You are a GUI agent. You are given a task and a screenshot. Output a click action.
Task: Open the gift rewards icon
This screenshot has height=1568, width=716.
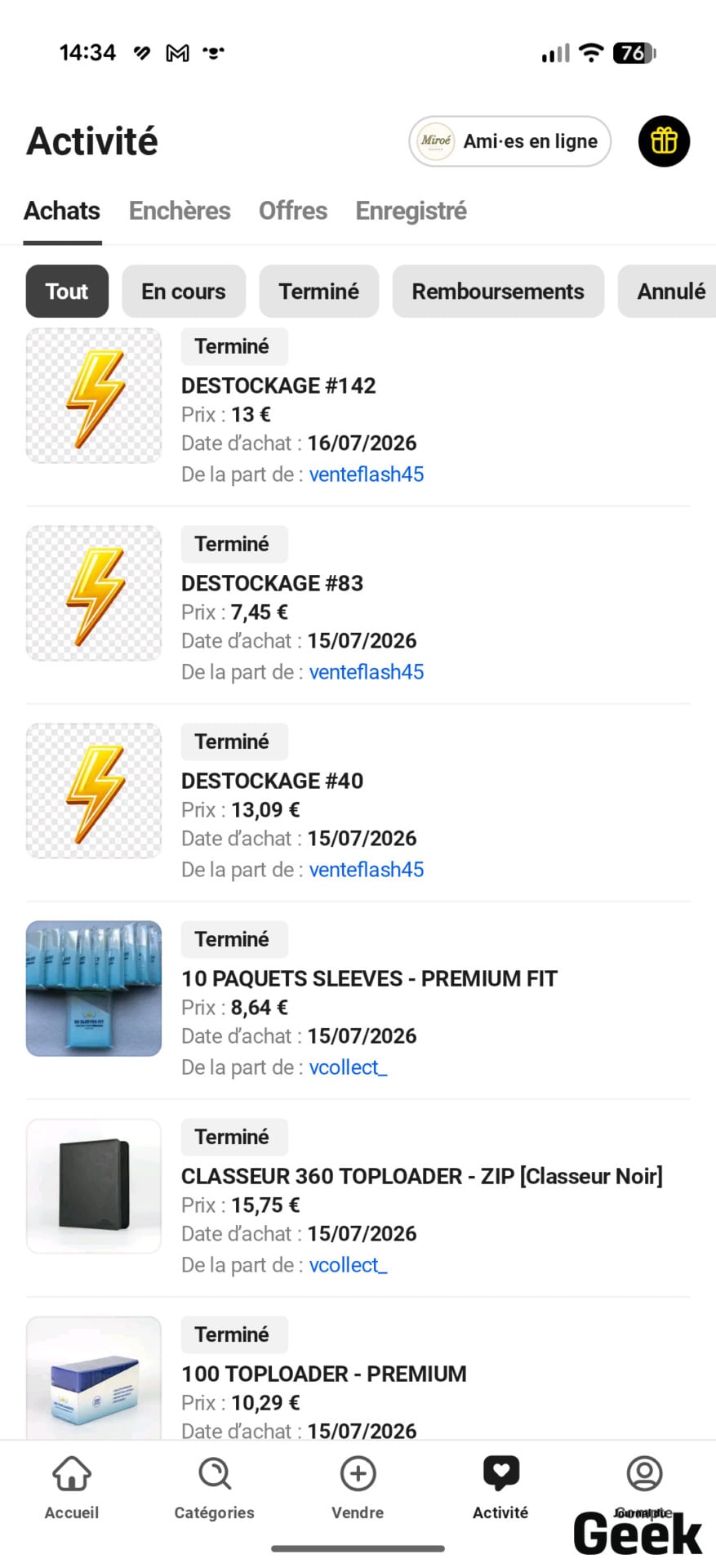[664, 141]
